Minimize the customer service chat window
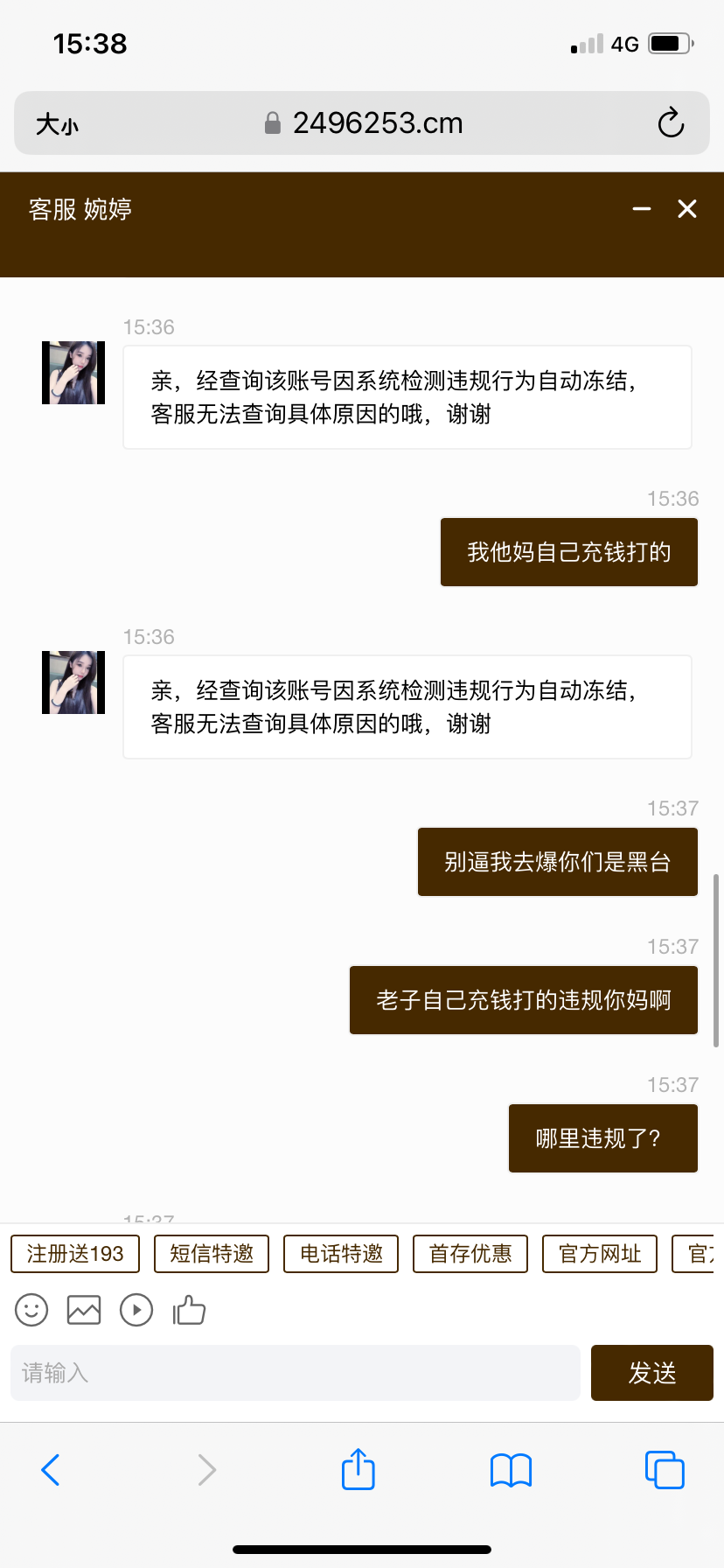 tap(642, 209)
